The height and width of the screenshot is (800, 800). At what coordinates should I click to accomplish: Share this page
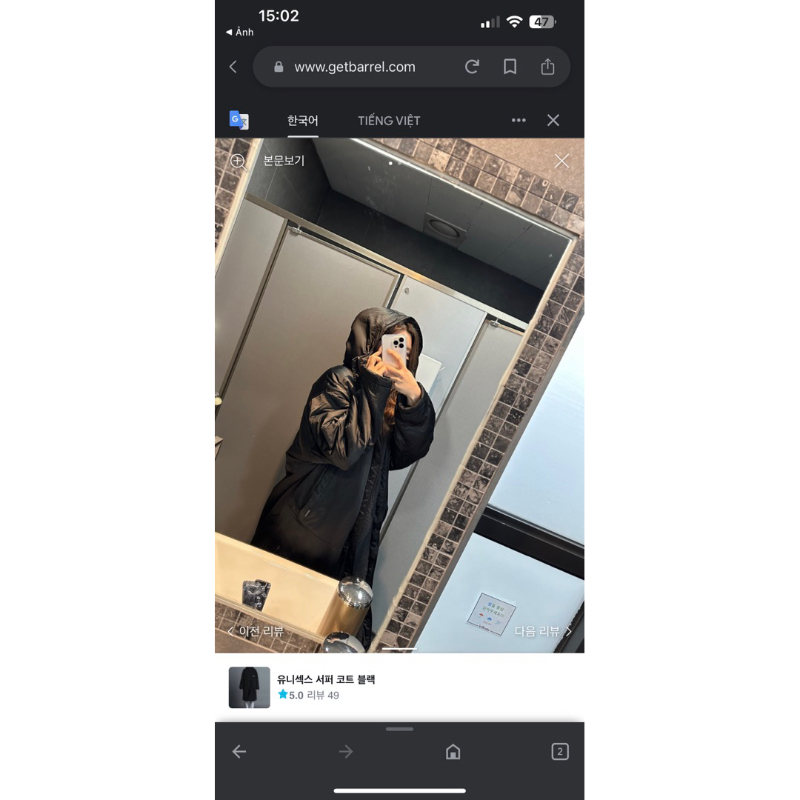pyautogui.click(x=547, y=67)
